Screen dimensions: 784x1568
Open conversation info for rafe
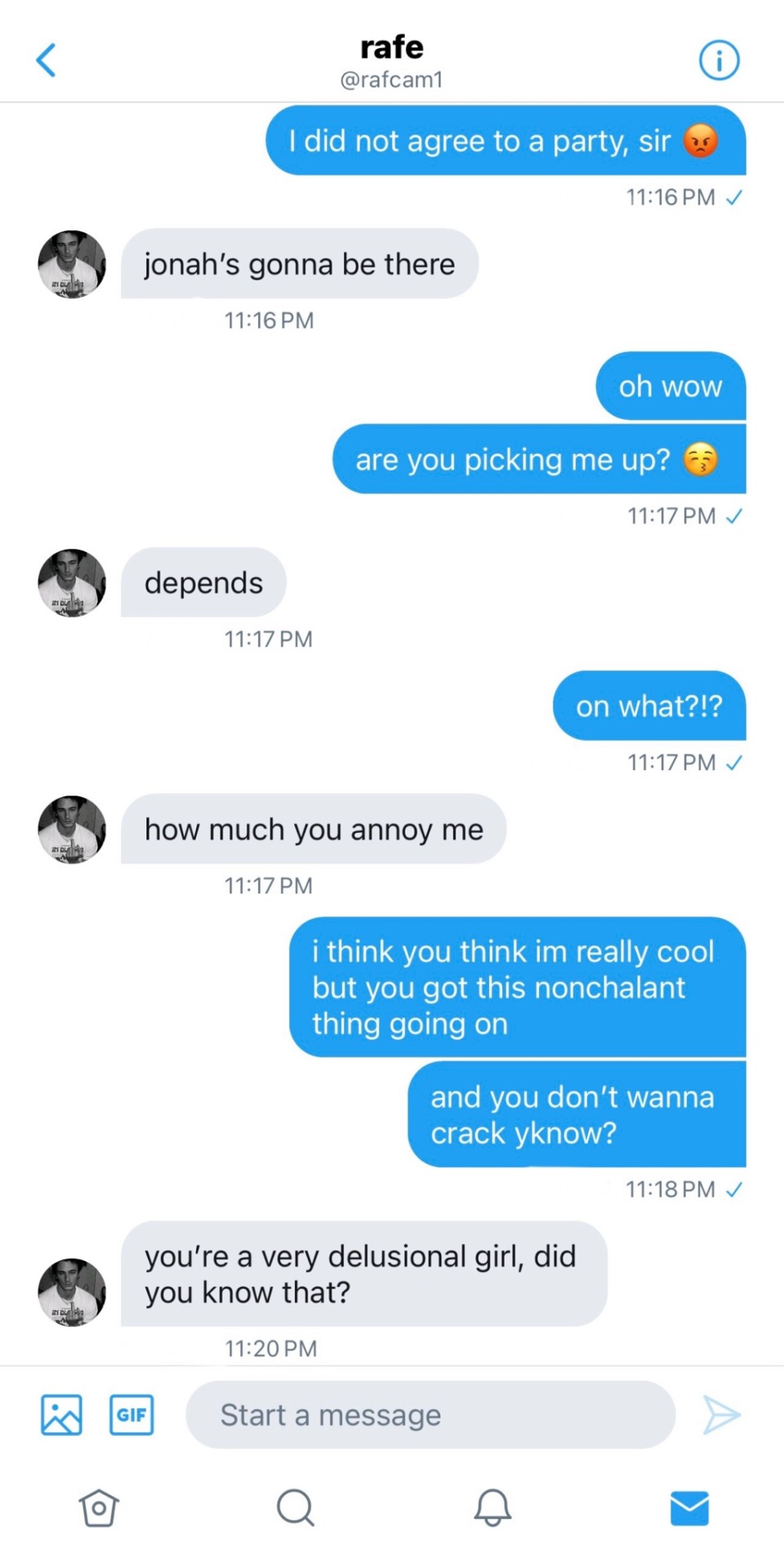(719, 60)
